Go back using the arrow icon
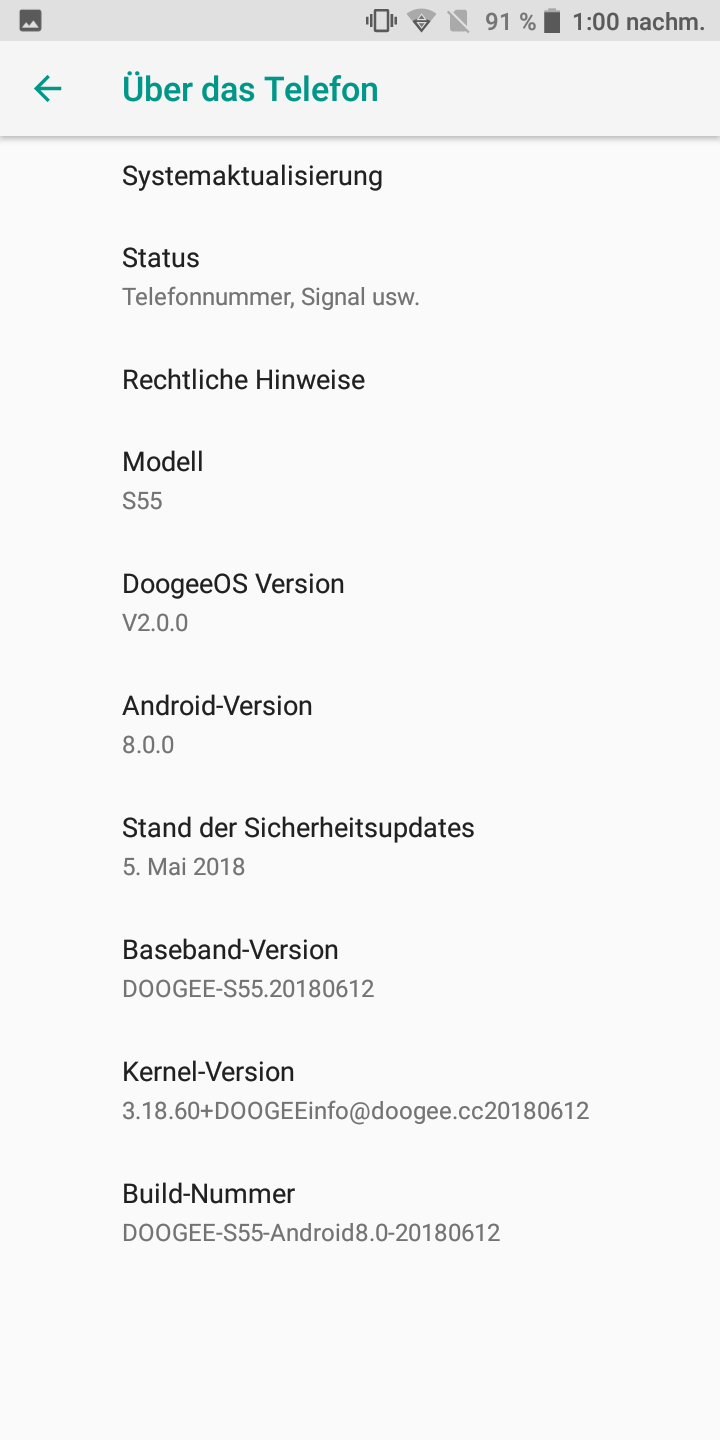The height and width of the screenshot is (1440, 720). 47,89
